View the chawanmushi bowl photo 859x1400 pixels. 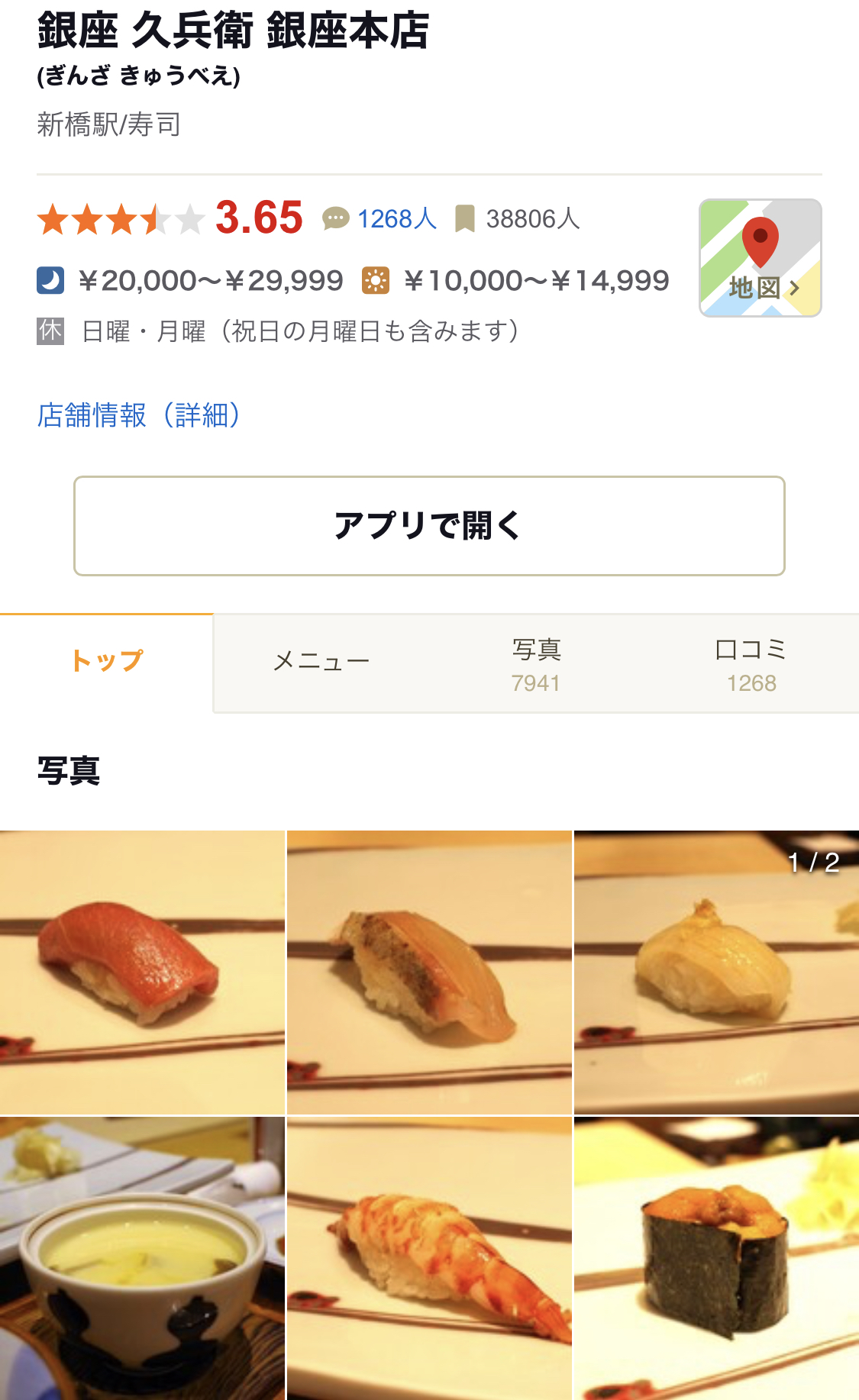[142, 1258]
